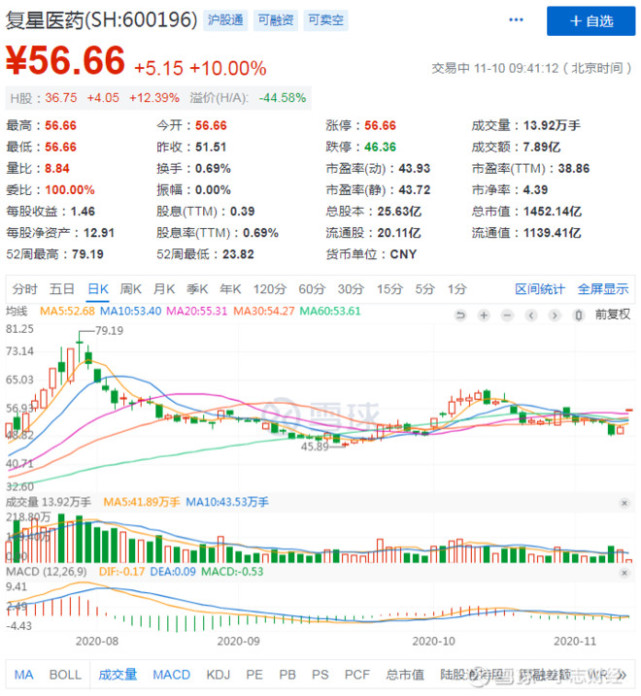641x696 pixels.
Task: Add this stock to the watchlist with 自选
Action: click(591, 21)
